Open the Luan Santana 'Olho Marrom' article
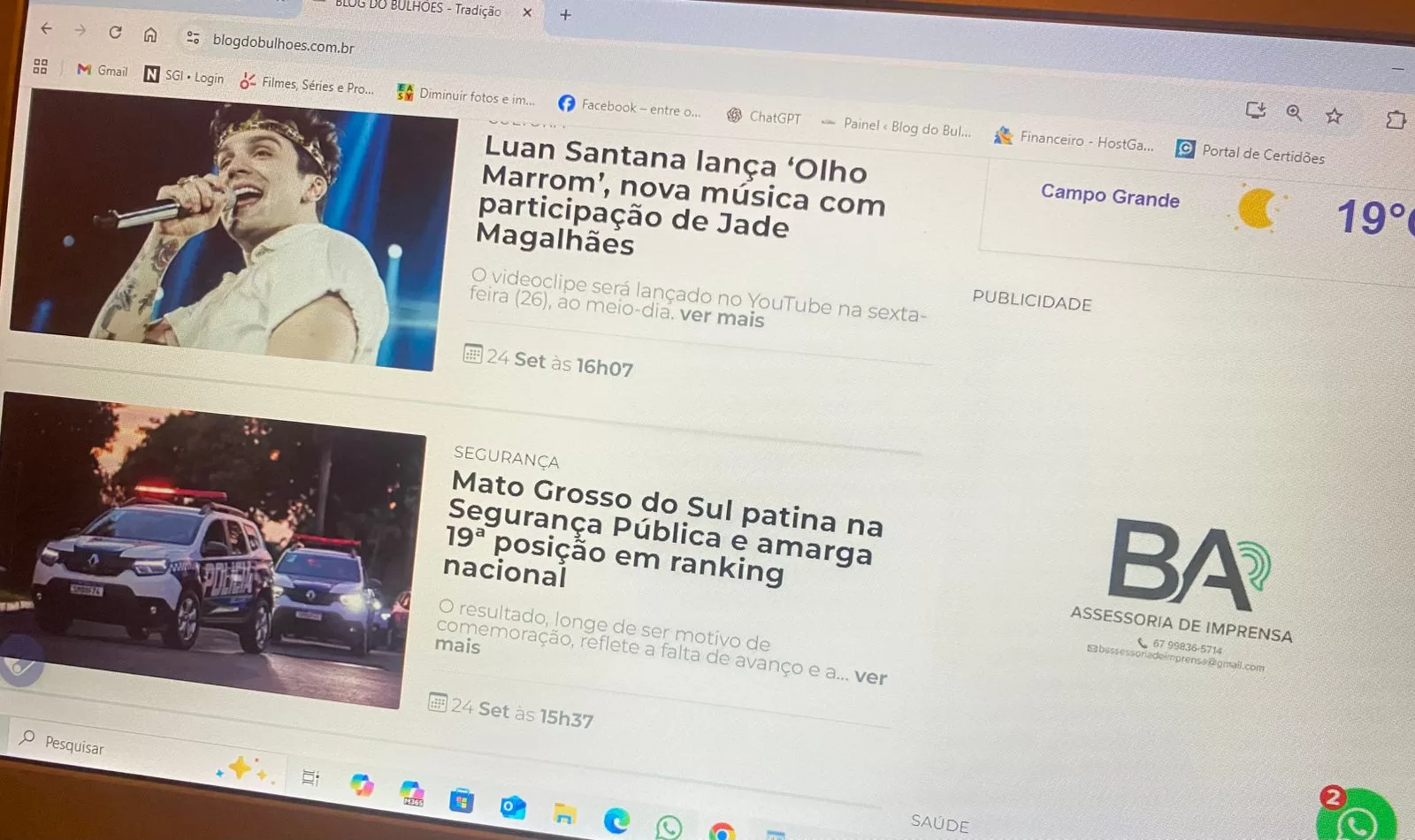 click(679, 195)
